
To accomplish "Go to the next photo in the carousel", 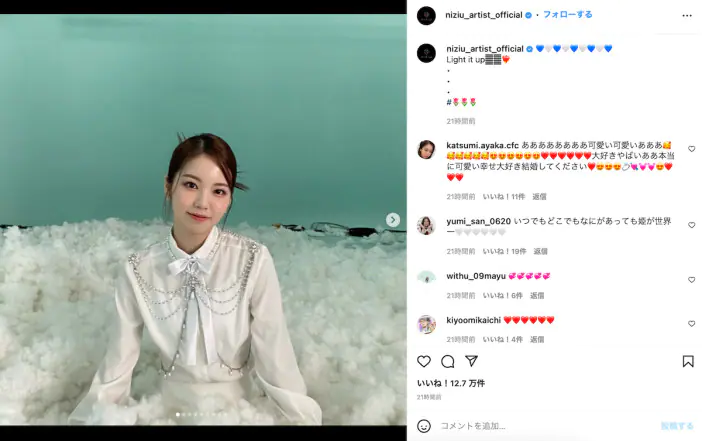I will point(392,220).
